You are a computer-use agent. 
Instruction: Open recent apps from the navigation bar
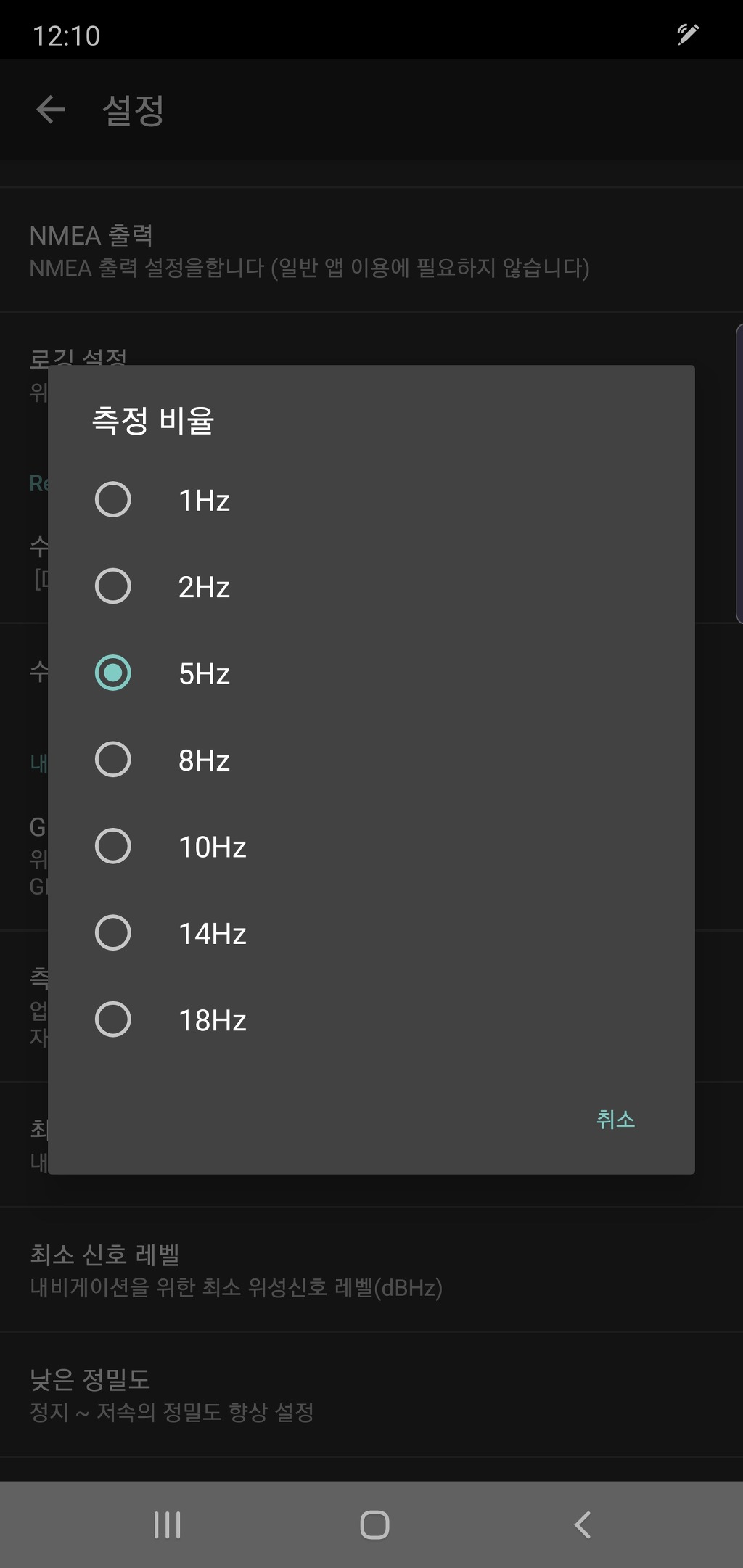(x=167, y=1524)
